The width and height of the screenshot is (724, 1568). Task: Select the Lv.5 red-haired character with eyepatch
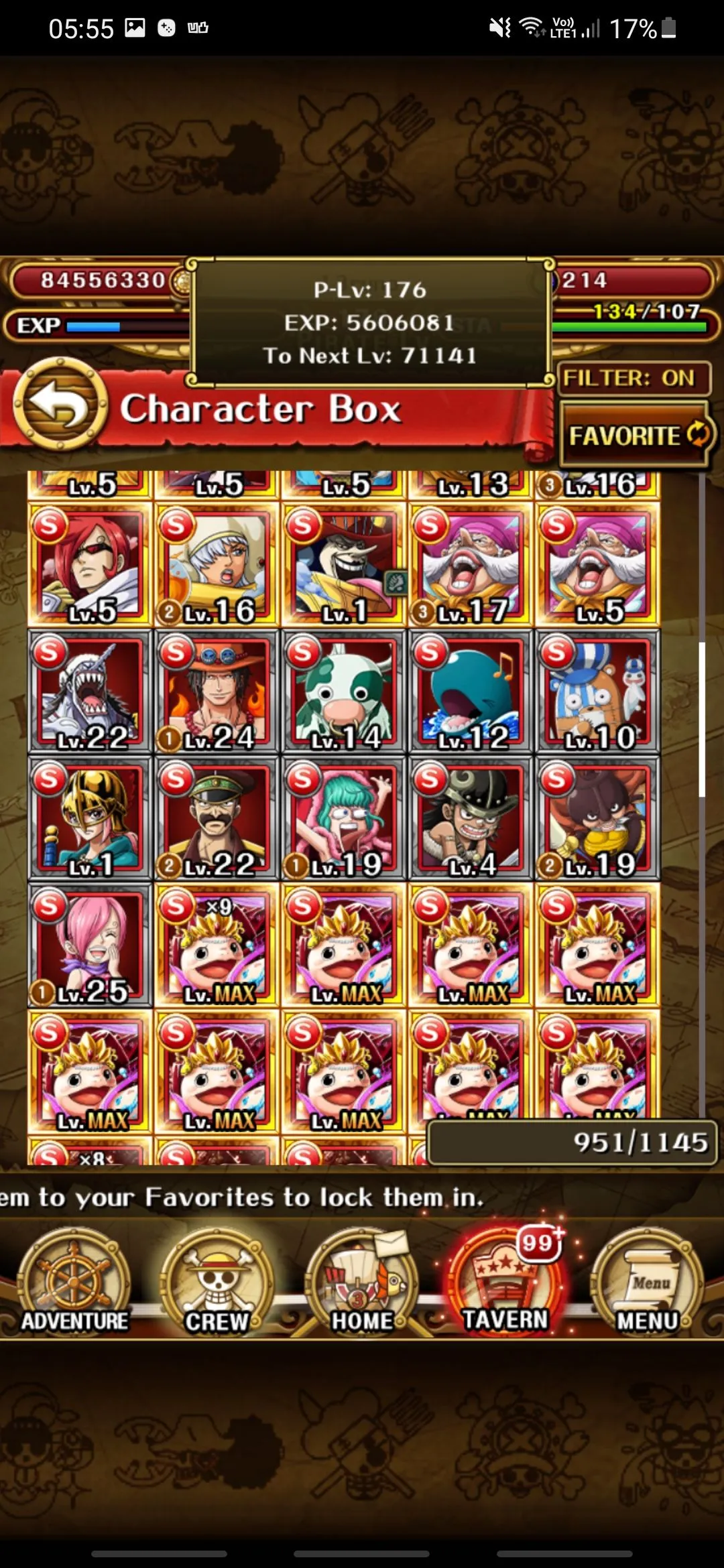point(90,566)
